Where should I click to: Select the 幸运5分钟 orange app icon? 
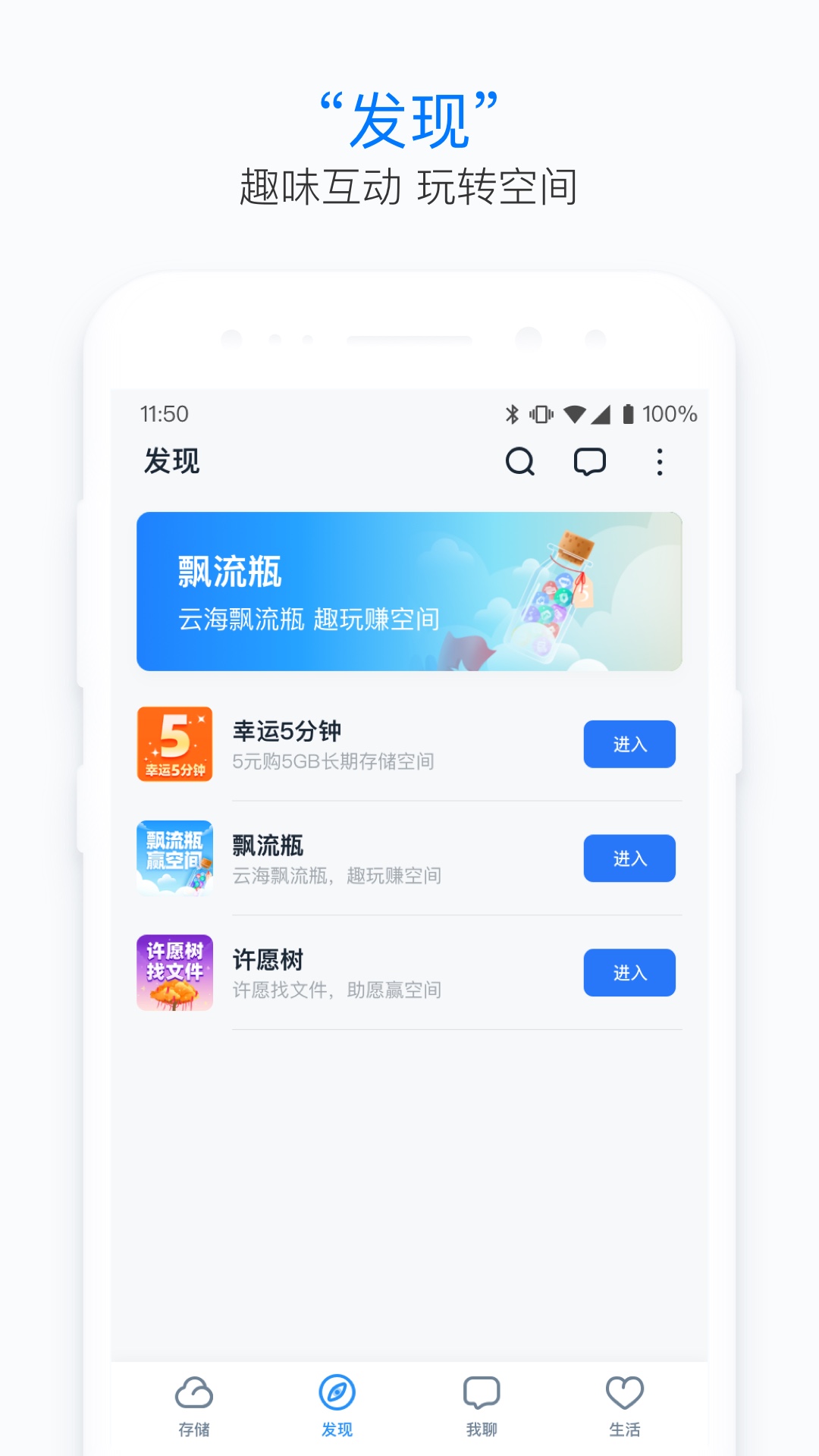[175, 744]
